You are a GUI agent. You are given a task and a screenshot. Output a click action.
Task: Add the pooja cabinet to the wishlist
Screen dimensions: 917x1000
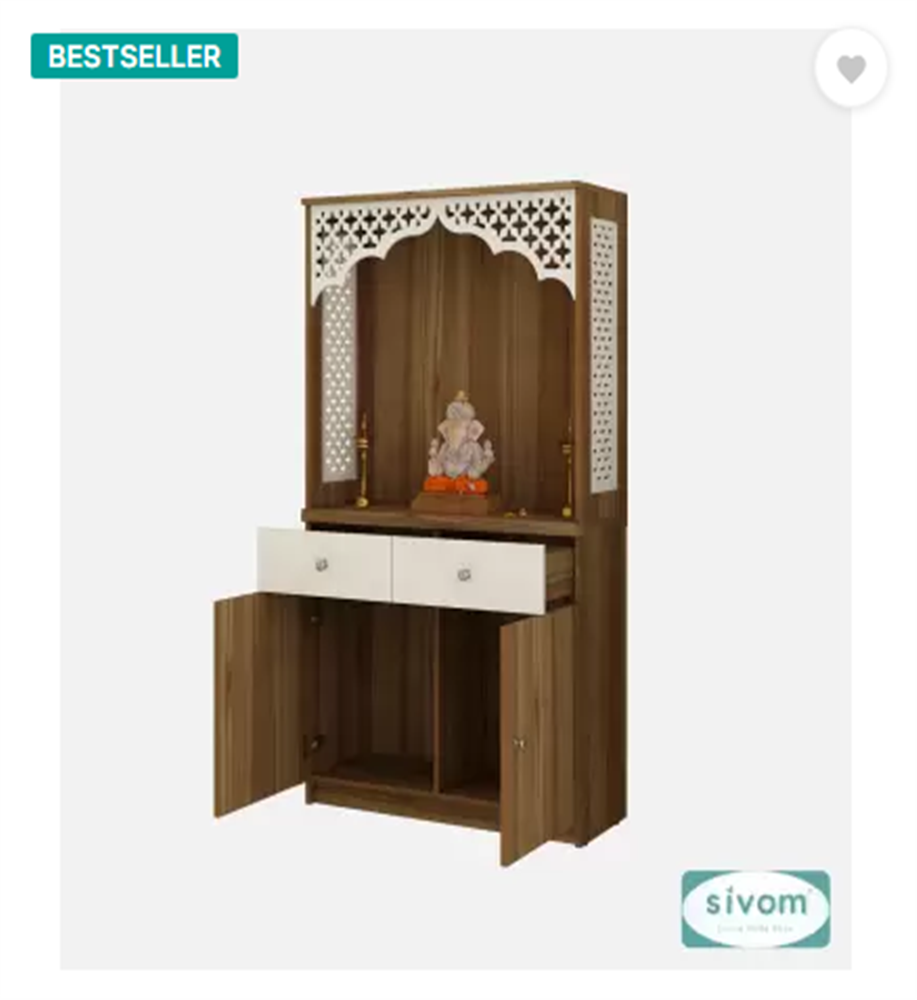click(x=850, y=69)
